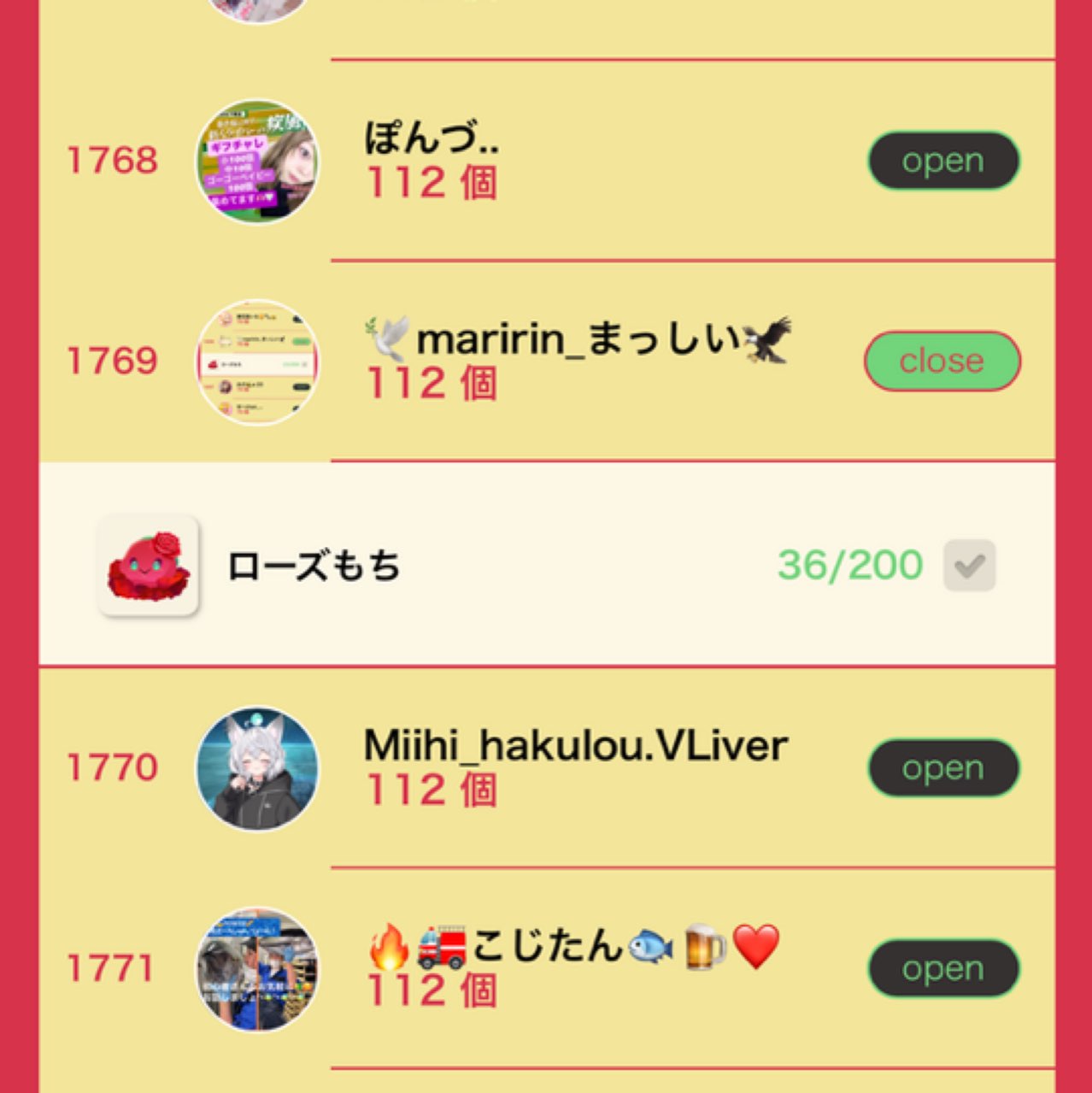This screenshot has width=1092, height=1093.
Task: Open maririn_まっしい profile avatar
Action: 257,362
